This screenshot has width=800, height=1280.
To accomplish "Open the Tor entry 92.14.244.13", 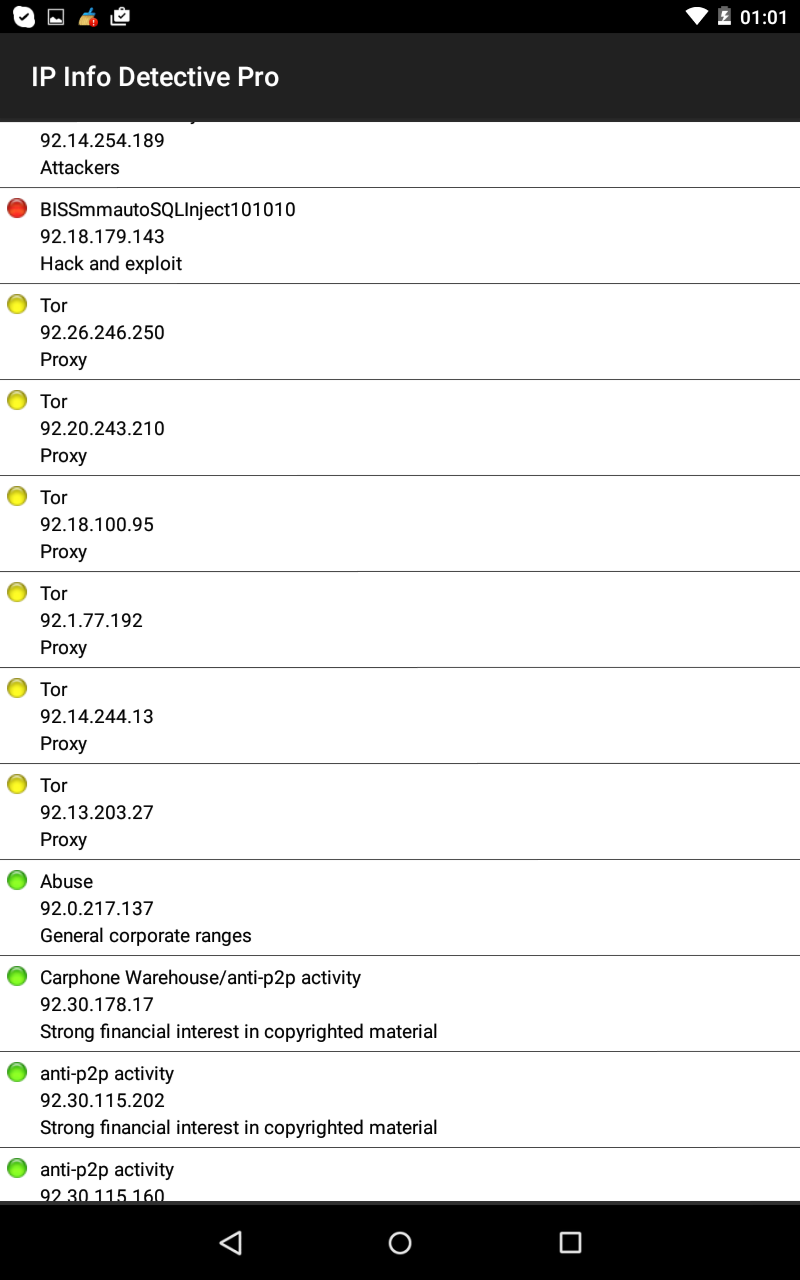I will tap(400, 716).
